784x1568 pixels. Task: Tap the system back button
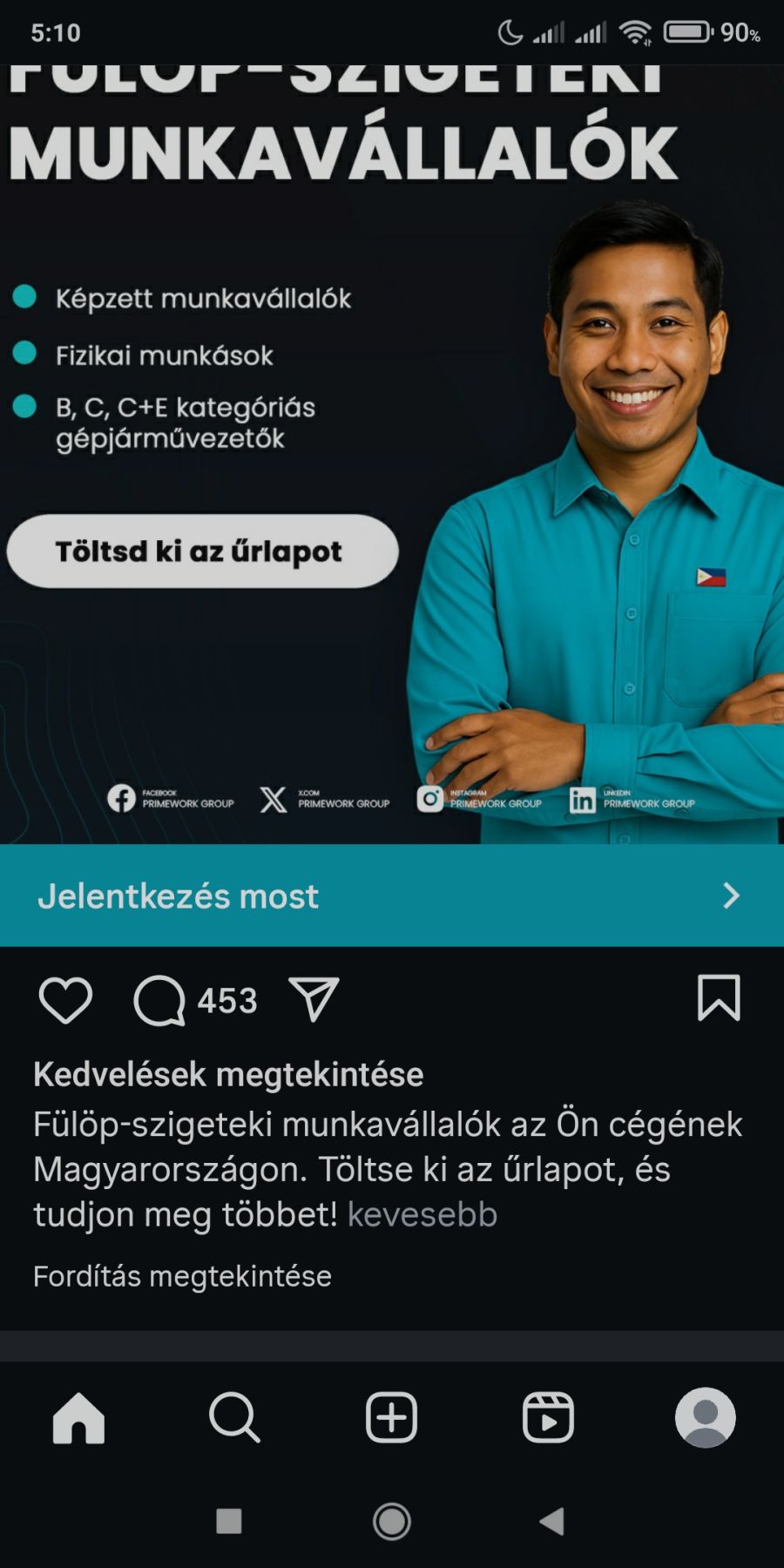[x=552, y=1522]
